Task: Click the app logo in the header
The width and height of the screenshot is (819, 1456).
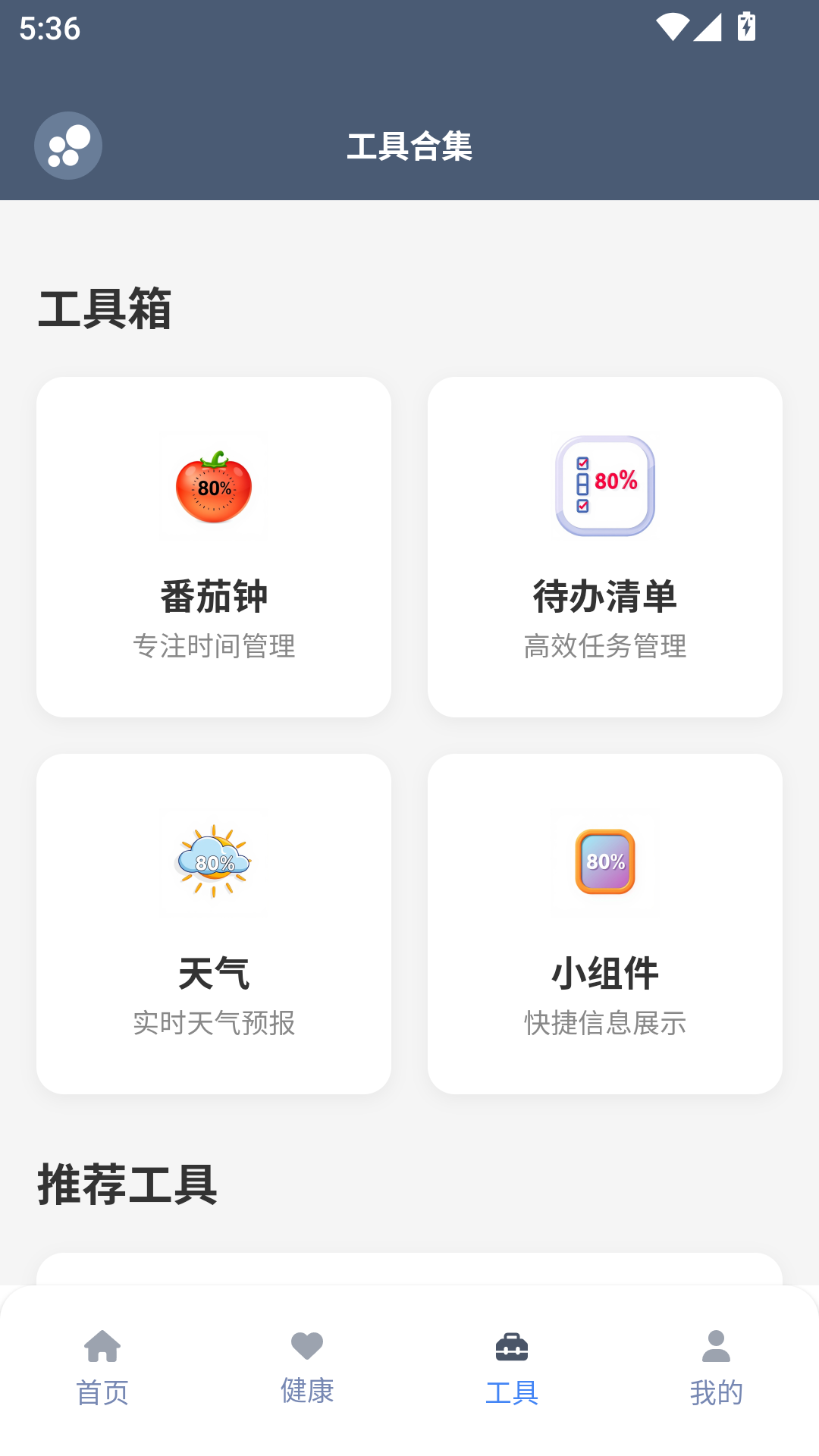Action: coord(68,145)
